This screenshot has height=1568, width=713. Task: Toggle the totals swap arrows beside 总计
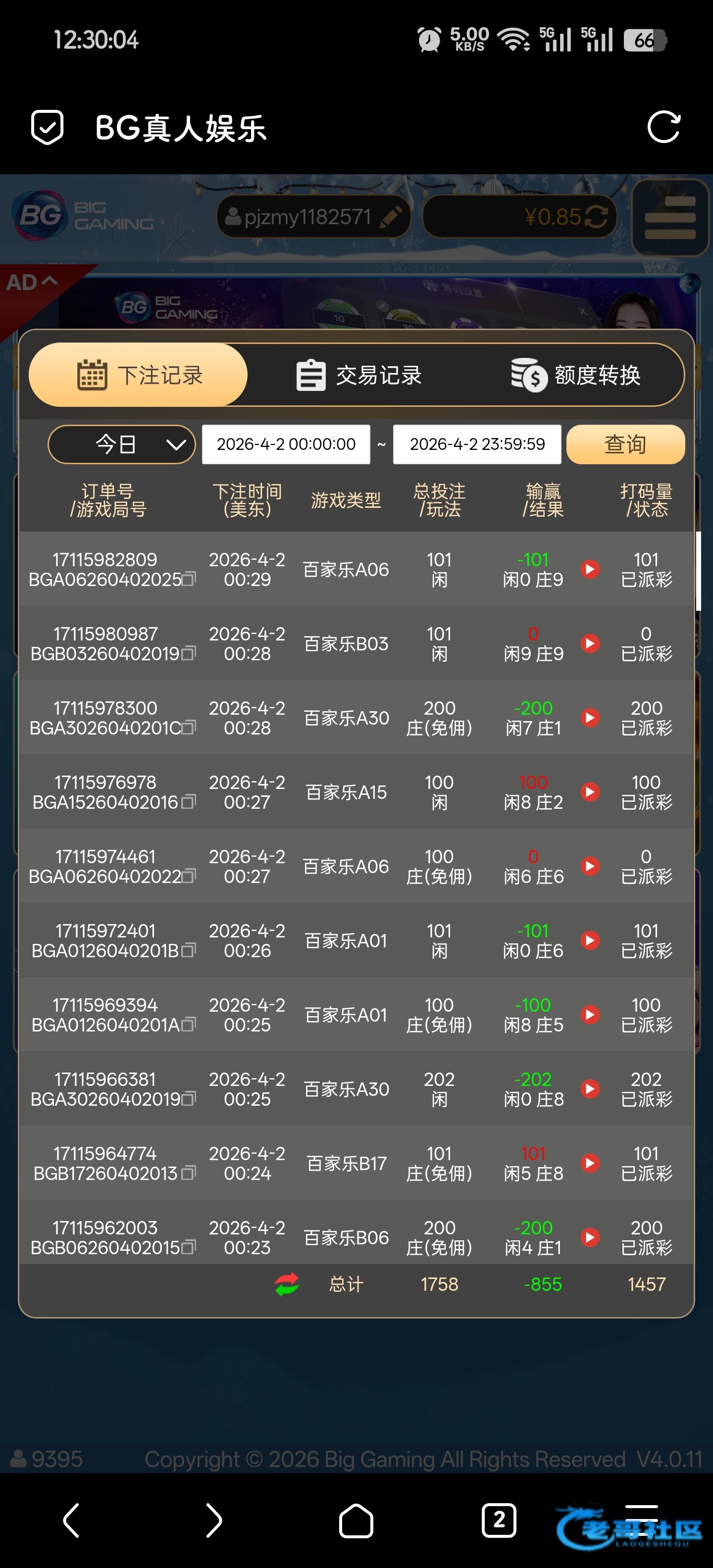tap(287, 1284)
